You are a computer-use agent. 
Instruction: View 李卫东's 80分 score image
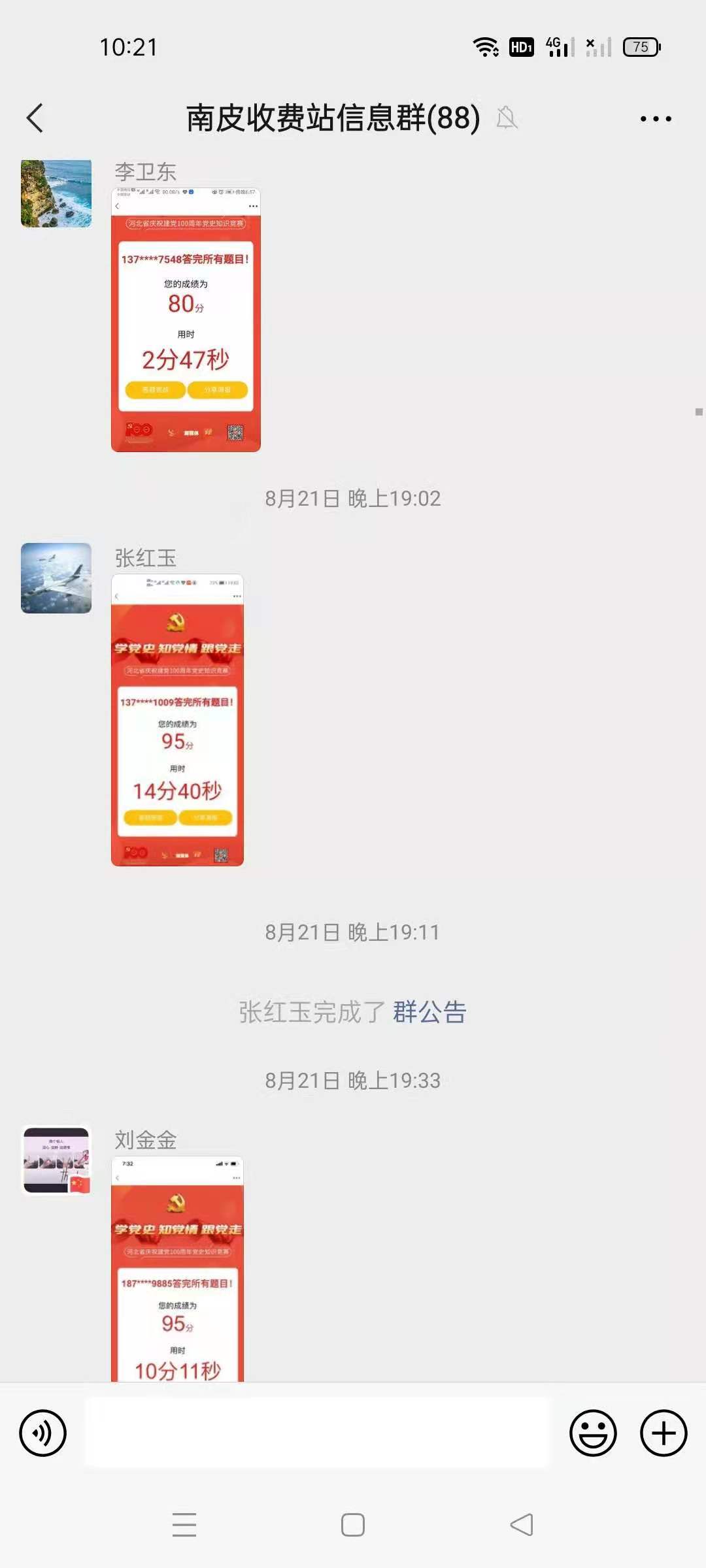(186, 319)
